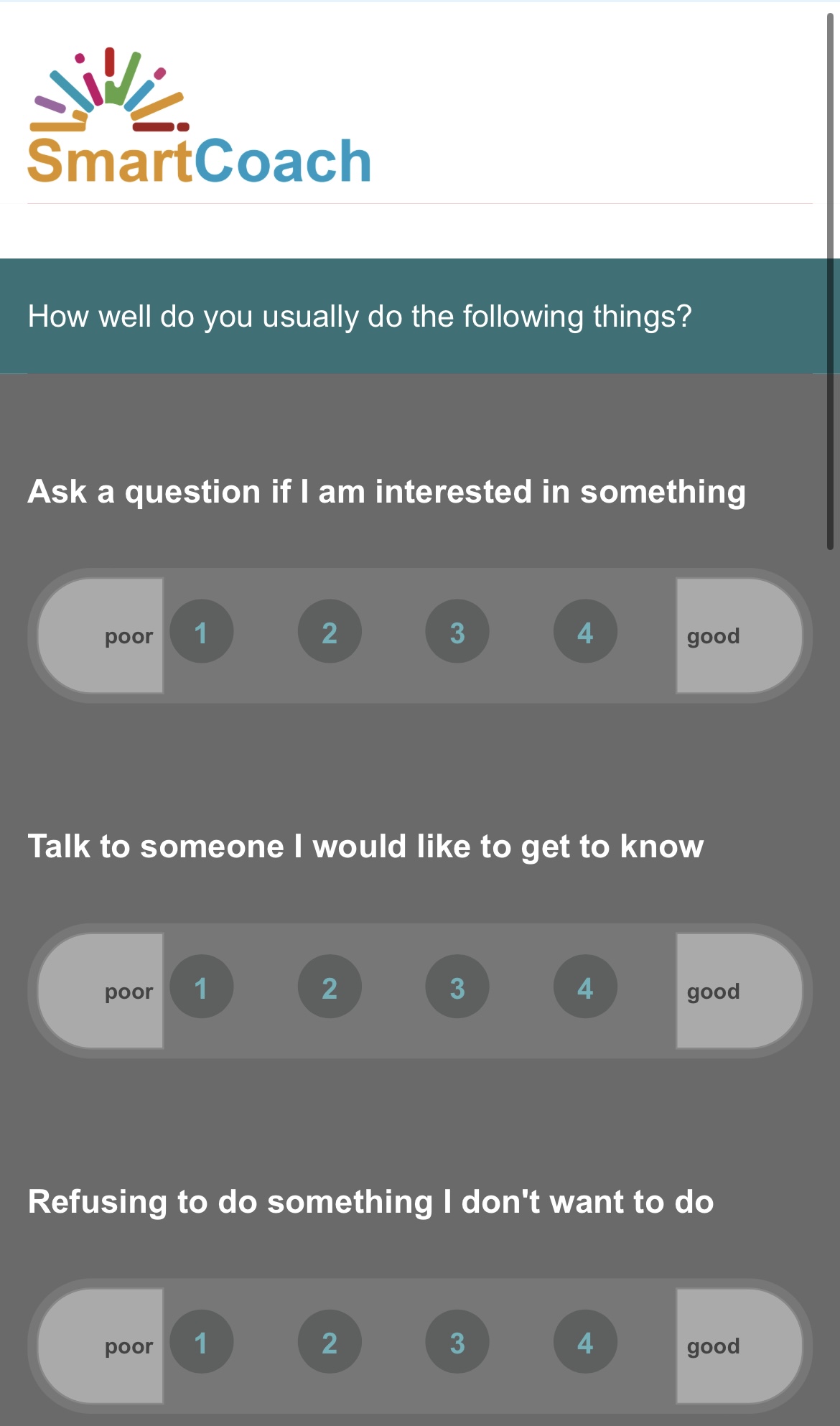This screenshot has height=1426, width=840.
Task: Choose 3 for 'Refusing to do something'
Action: 457,1341
